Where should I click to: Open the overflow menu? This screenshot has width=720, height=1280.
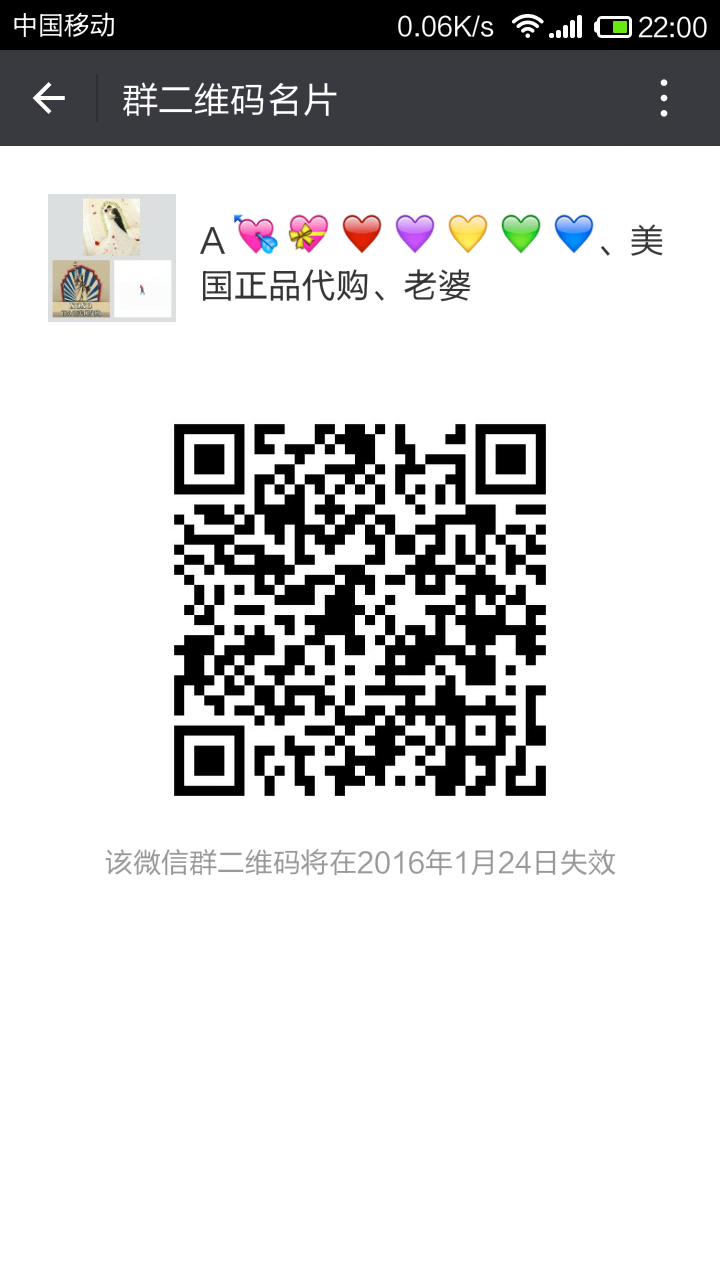click(x=663, y=98)
